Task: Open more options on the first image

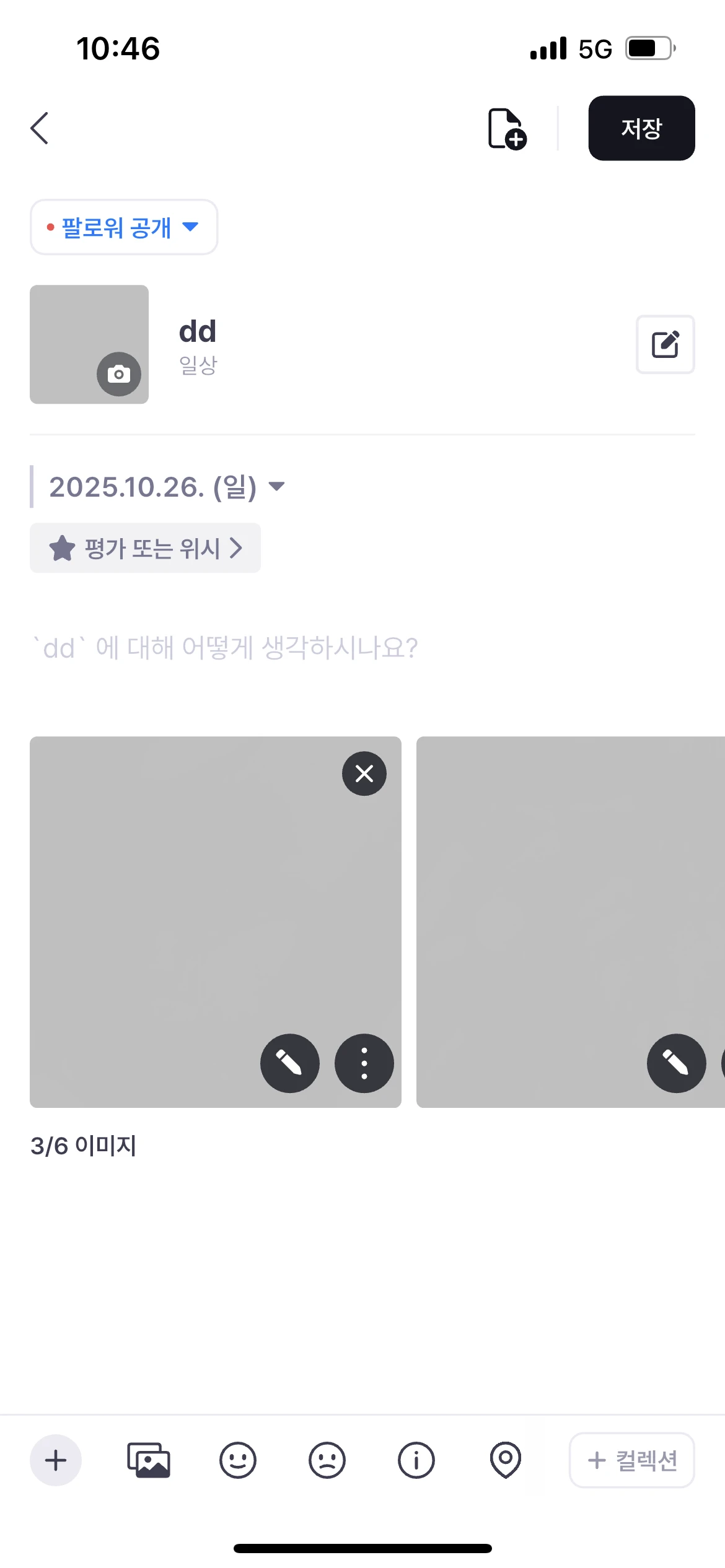Action: click(x=364, y=1063)
